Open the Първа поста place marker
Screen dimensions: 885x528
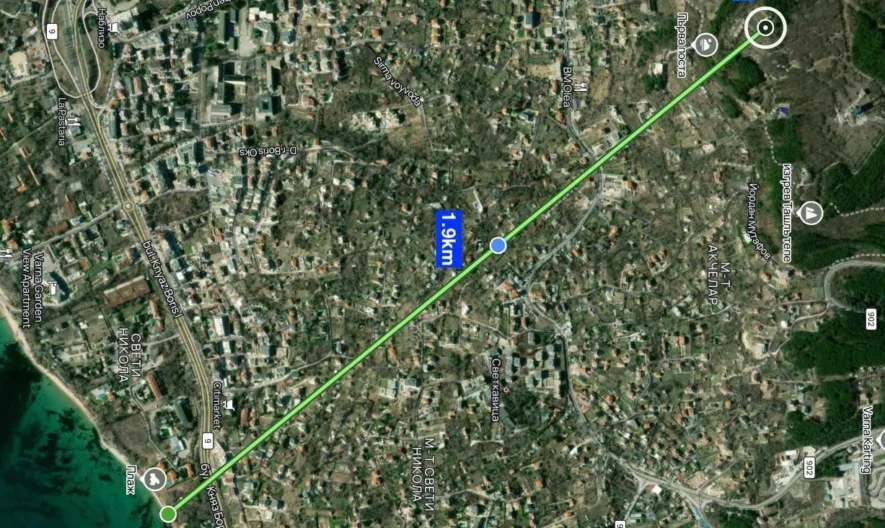click(x=707, y=44)
